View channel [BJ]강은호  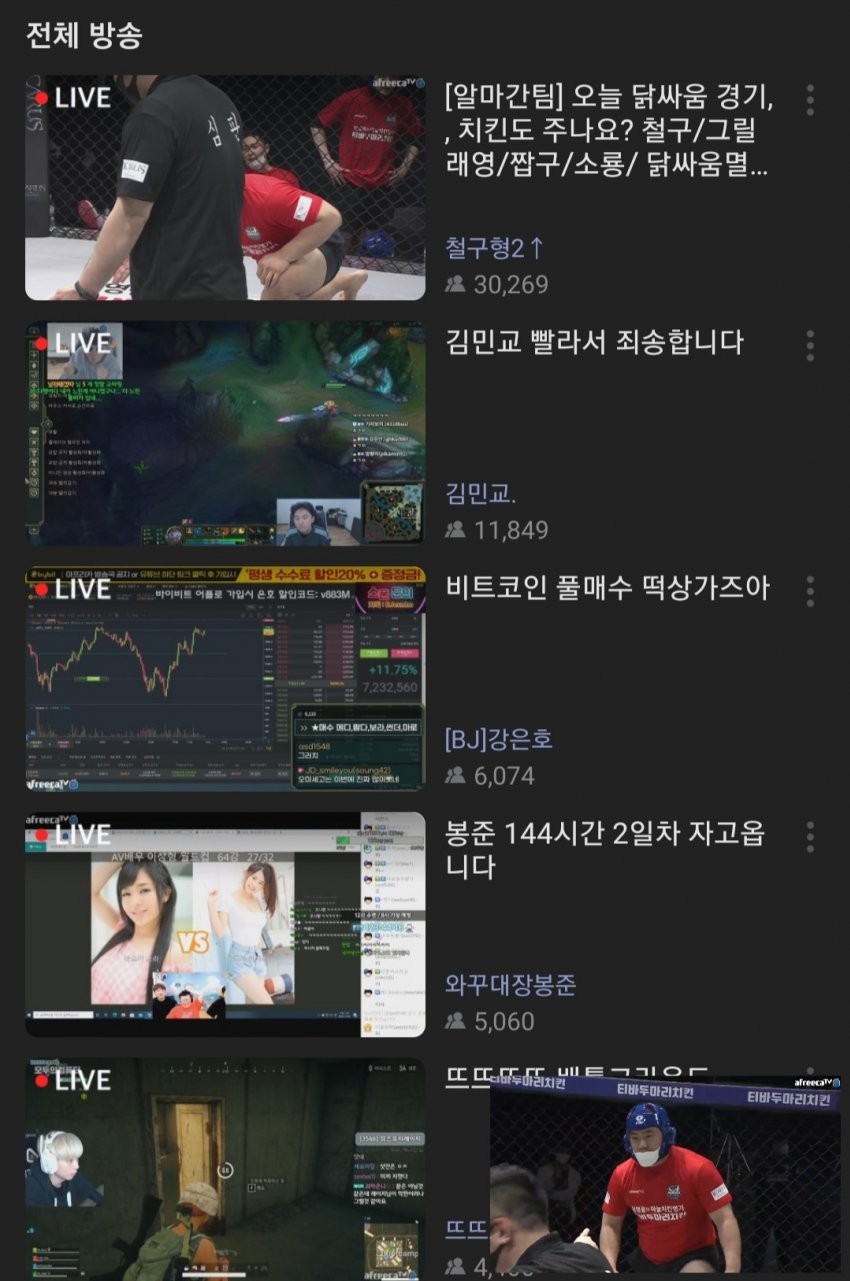[x=499, y=740]
